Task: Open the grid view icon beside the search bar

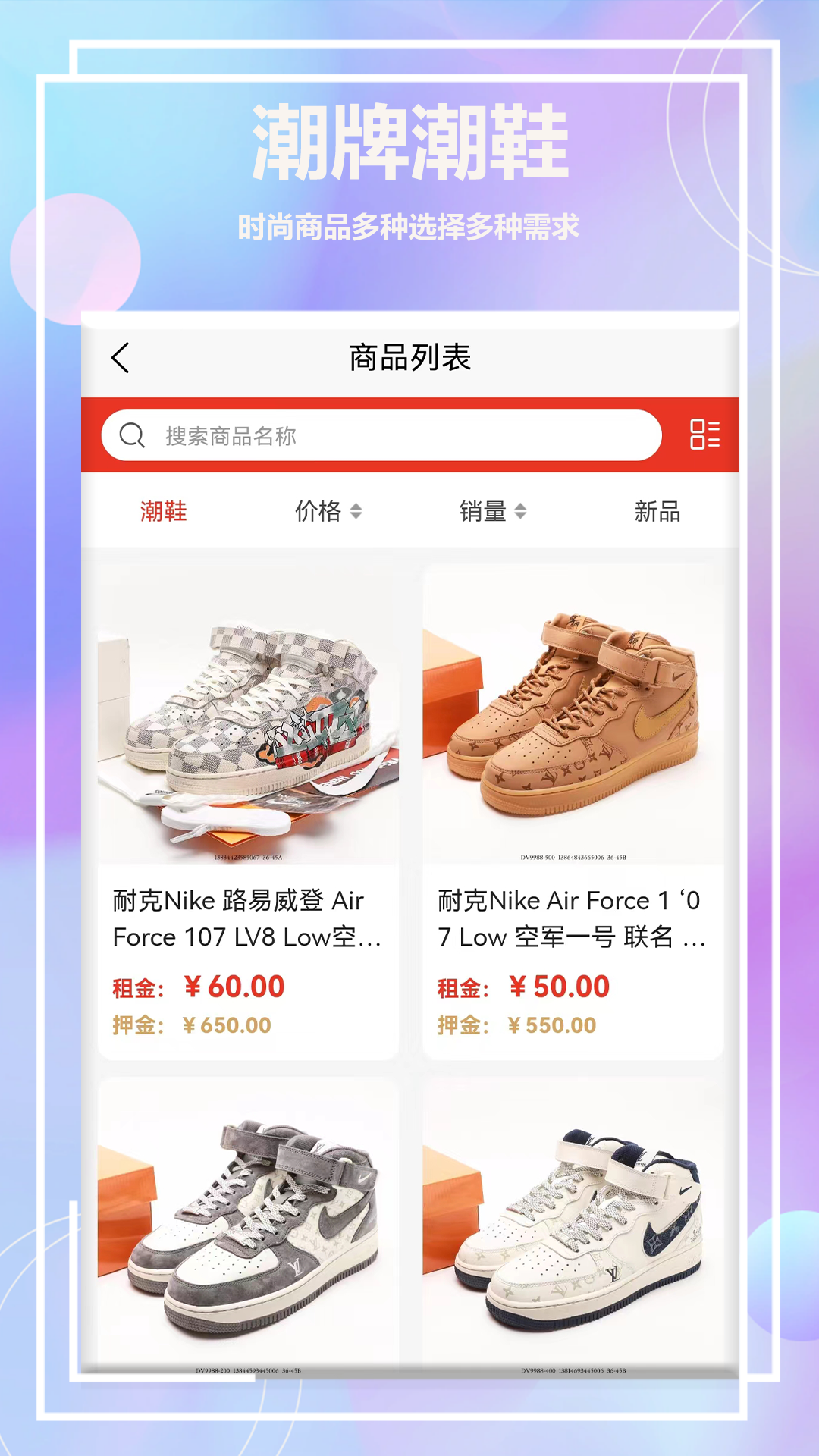Action: (x=706, y=435)
